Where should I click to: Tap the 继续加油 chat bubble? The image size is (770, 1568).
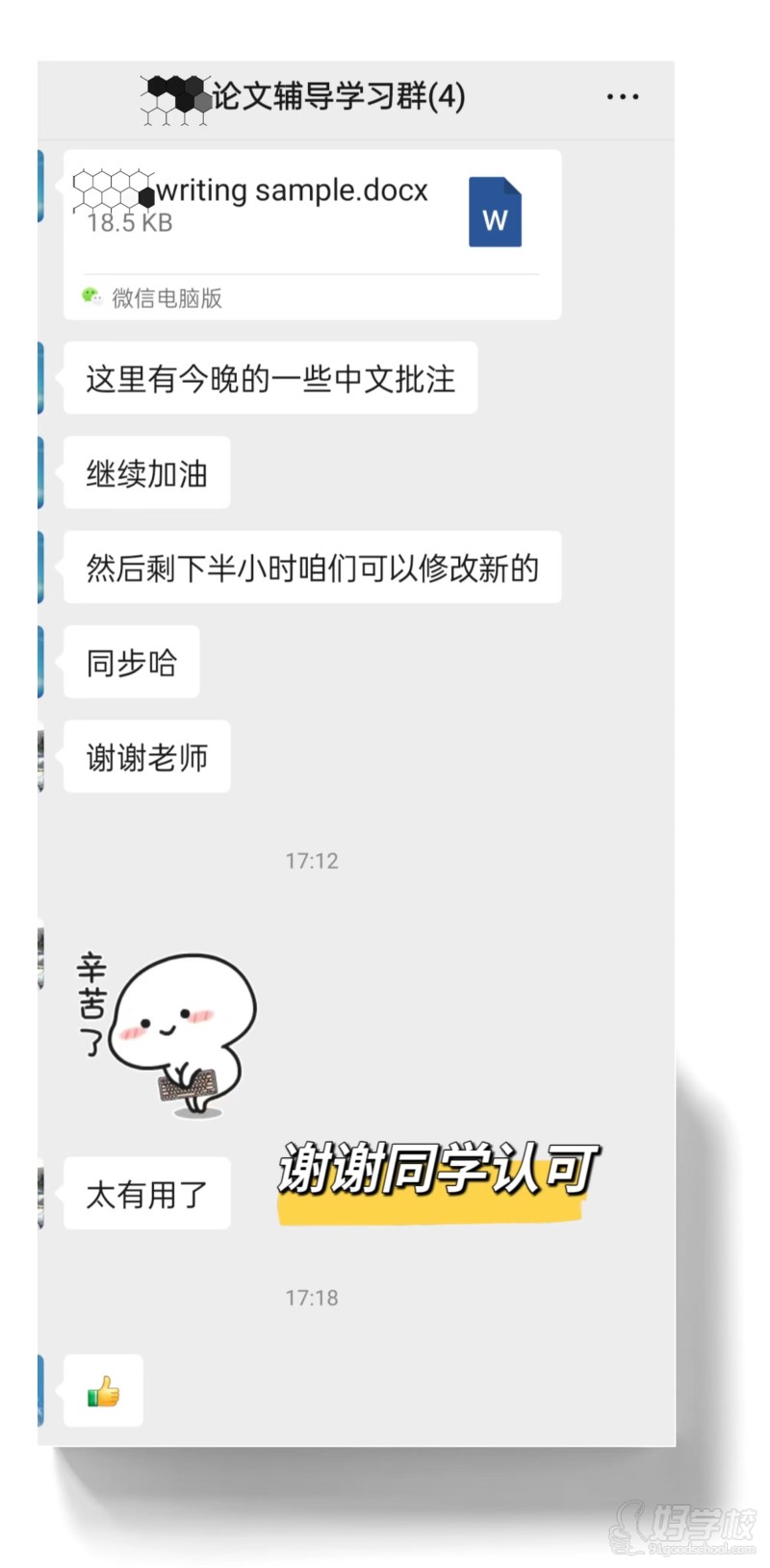coord(145,472)
